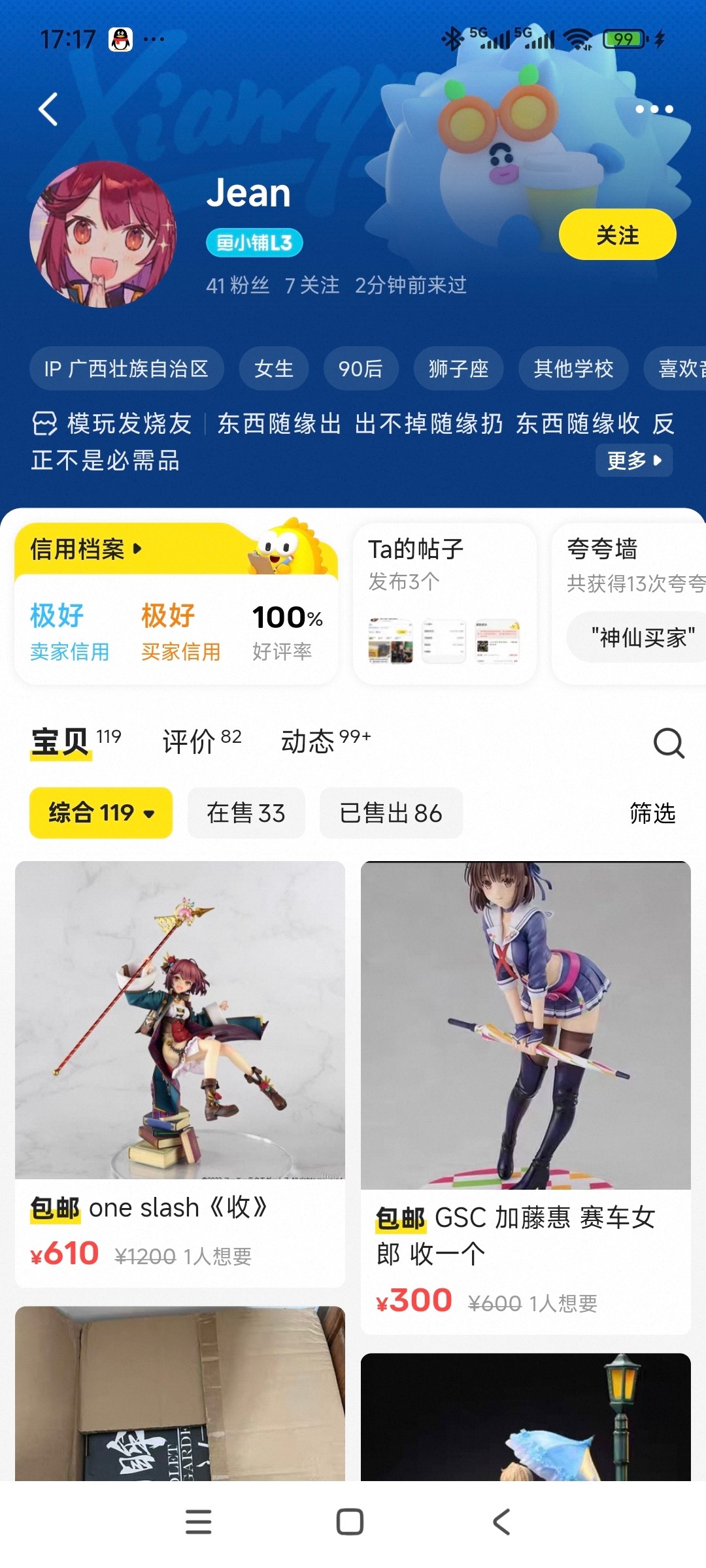Go back using the top-left arrow

click(48, 109)
